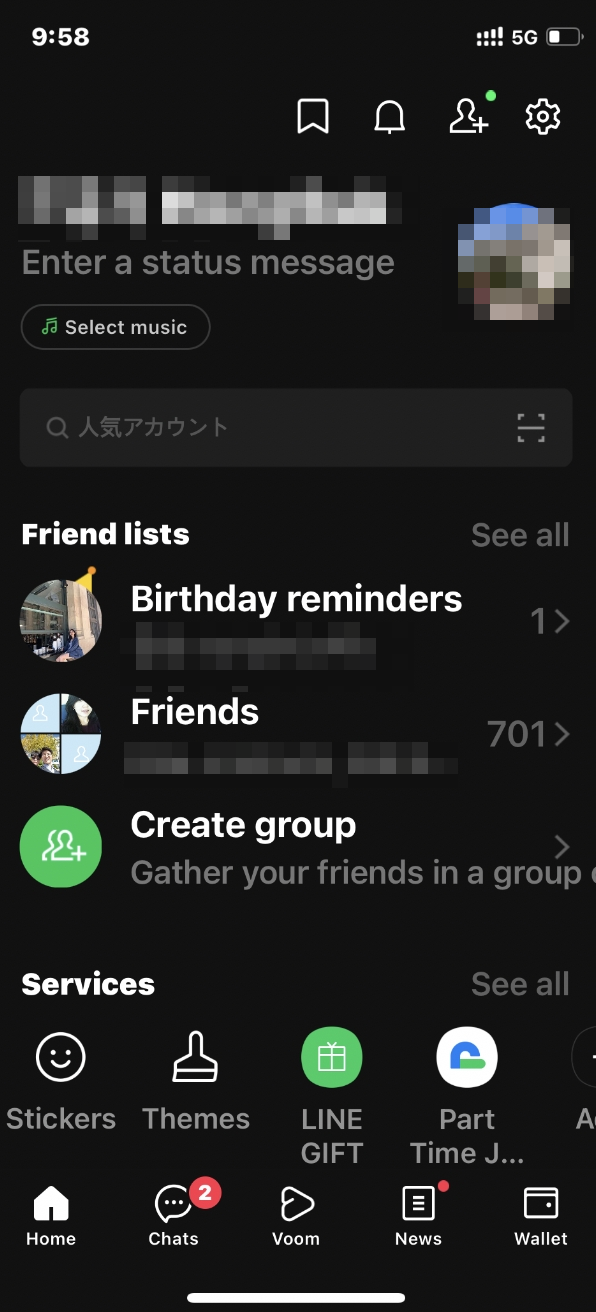Open the settings gear
596x1312 pixels.
click(x=543, y=117)
